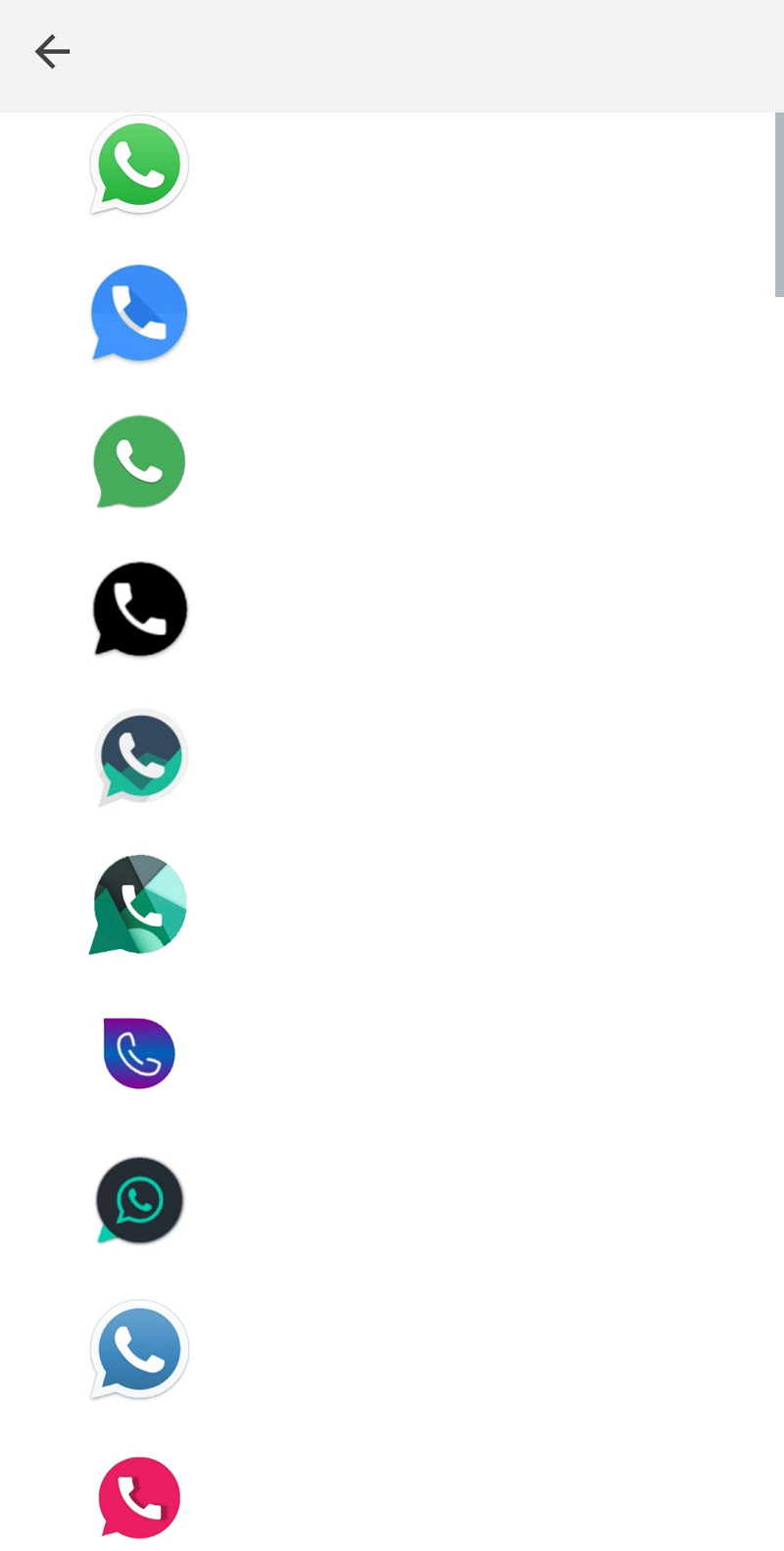This screenshot has height=1551, width=784.
Task: Select the classic green WhatsApp icon
Action: coord(138,165)
